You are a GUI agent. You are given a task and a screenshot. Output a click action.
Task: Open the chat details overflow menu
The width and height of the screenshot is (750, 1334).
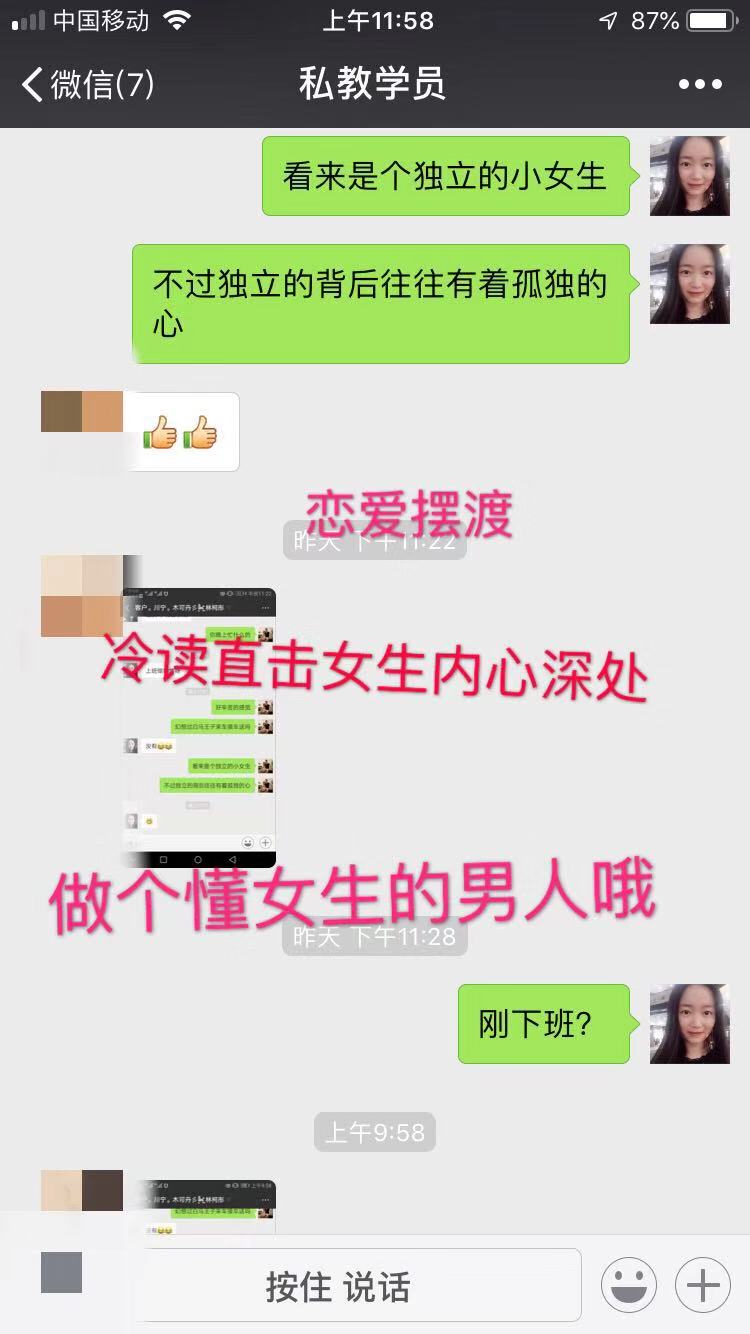tap(700, 84)
